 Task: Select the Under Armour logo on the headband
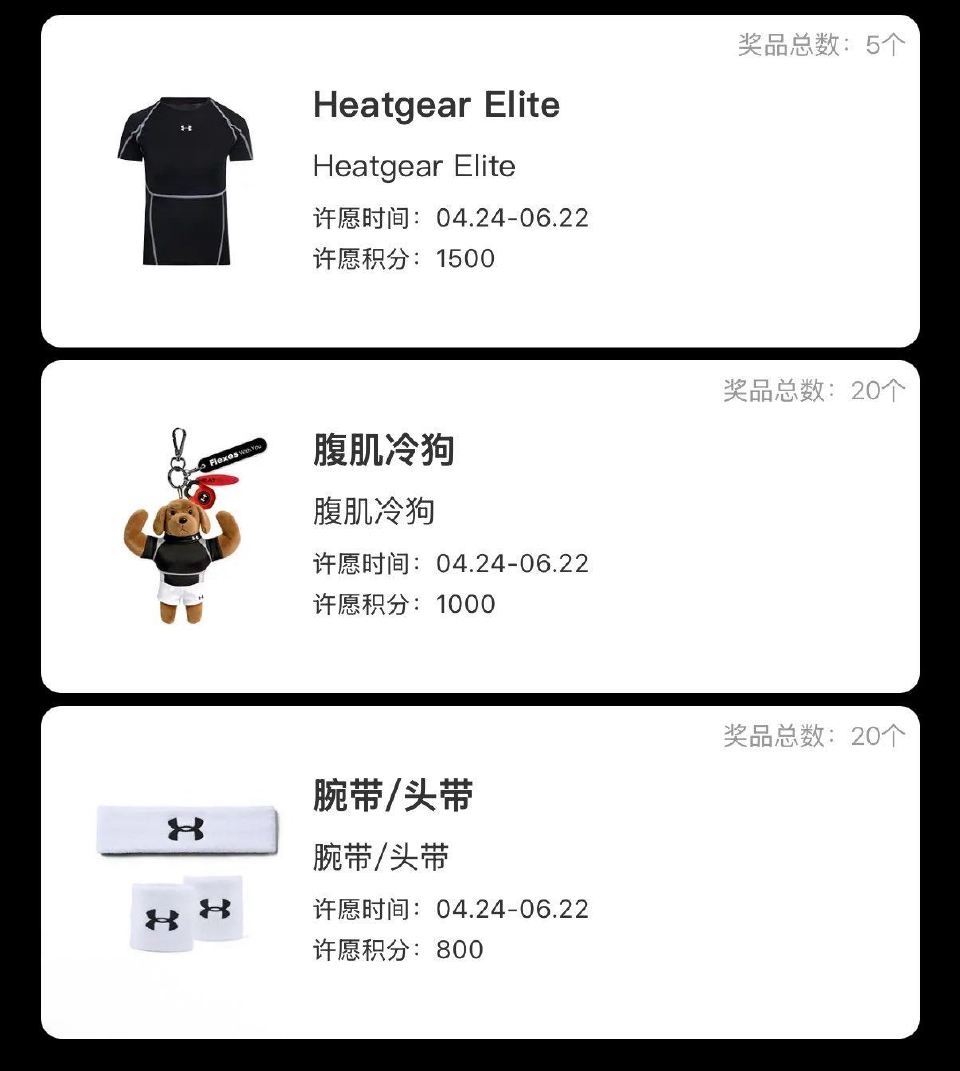click(185, 829)
